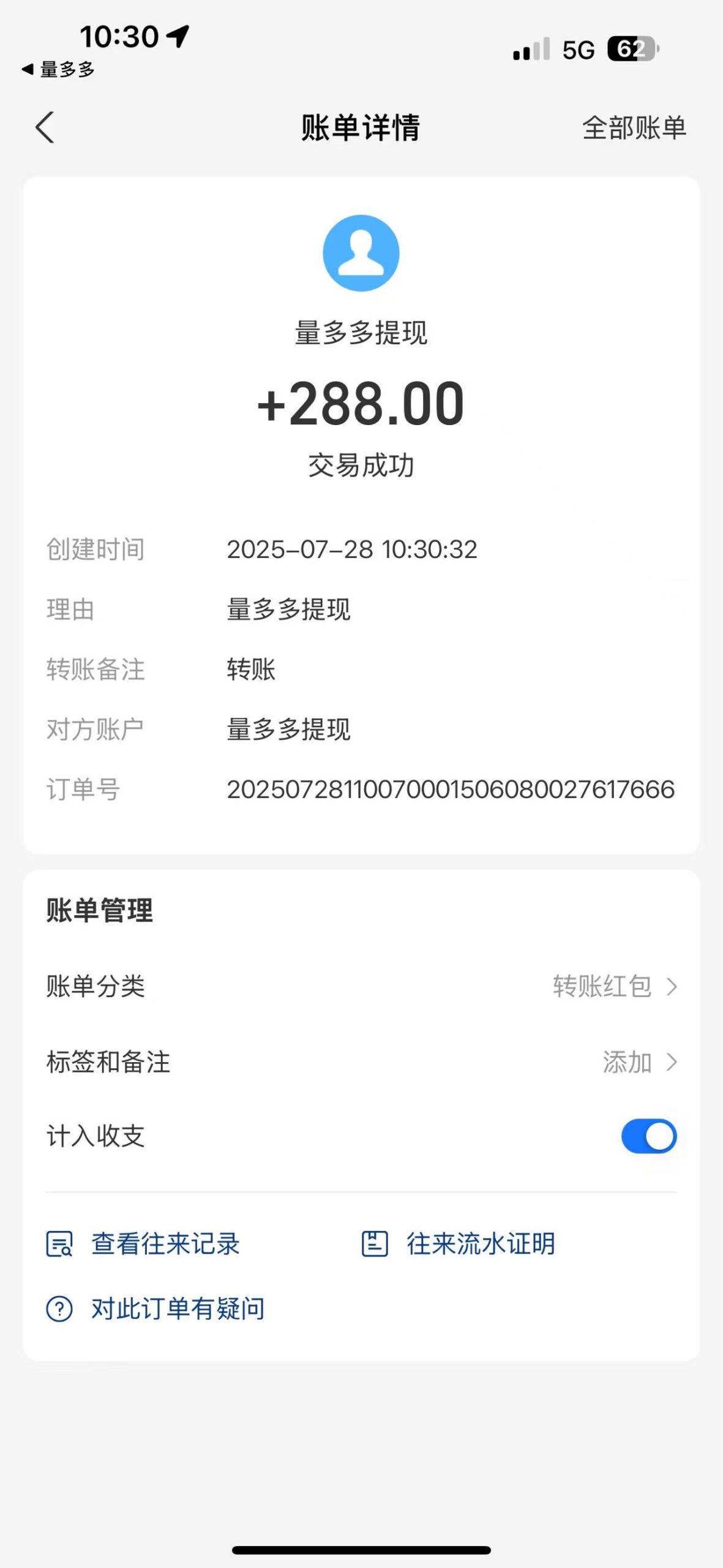Click the 往来流水证明 document icon
Viewport: 723px width, 1568px height.
pyautogui.click(x=375, y=1244)
